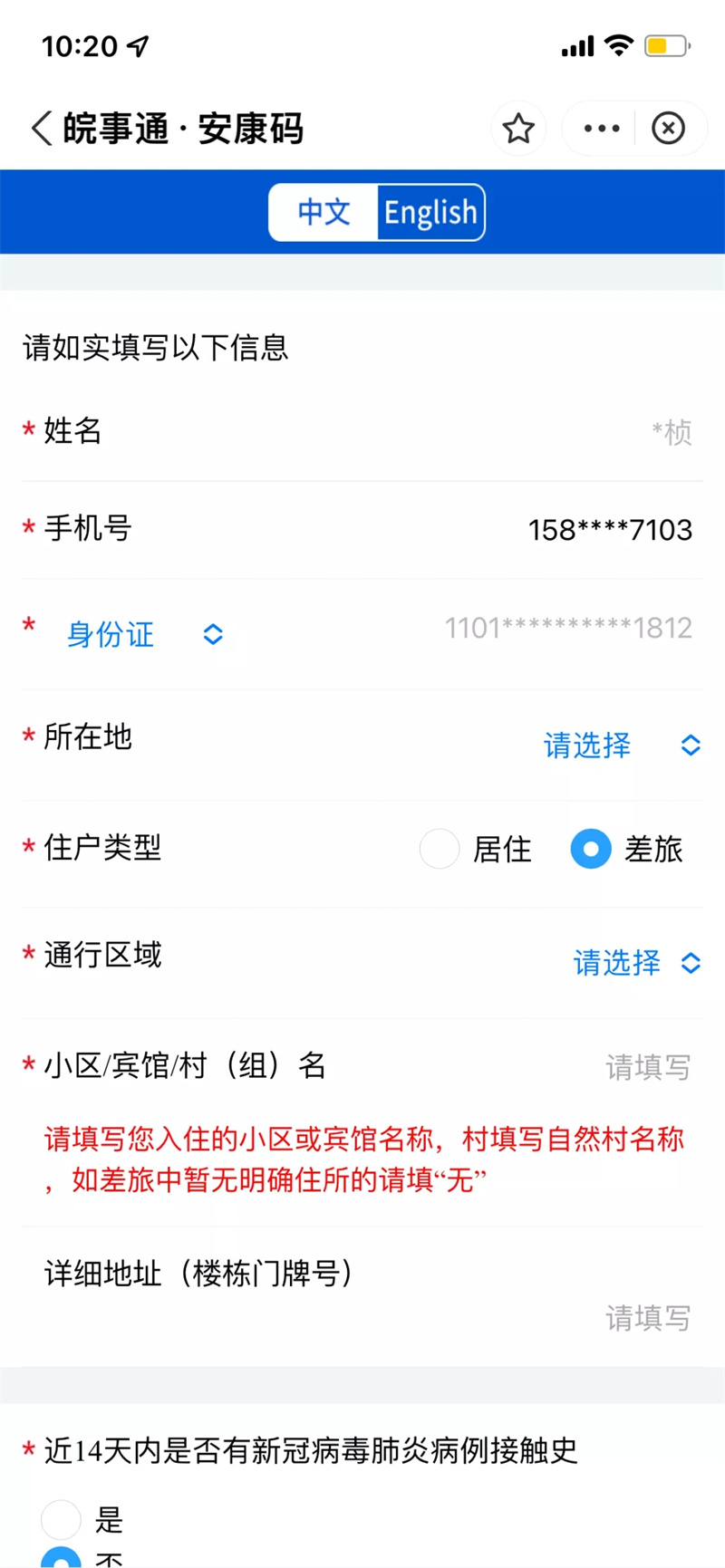Open the three-dot more menu
This screenshot has height=1568, width=725.
(602, 129)
